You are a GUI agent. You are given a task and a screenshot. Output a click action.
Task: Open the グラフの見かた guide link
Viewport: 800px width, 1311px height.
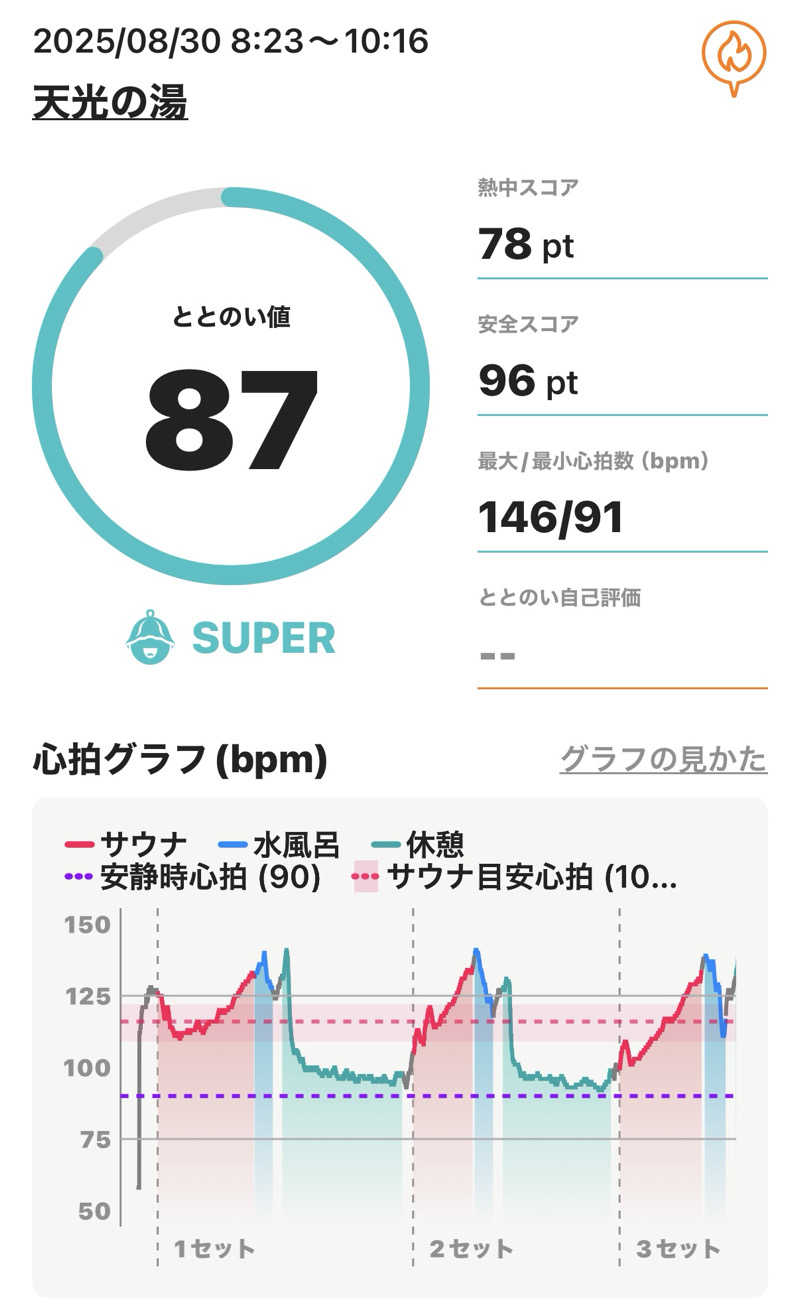pyautogui.click(x=663, y=759)
